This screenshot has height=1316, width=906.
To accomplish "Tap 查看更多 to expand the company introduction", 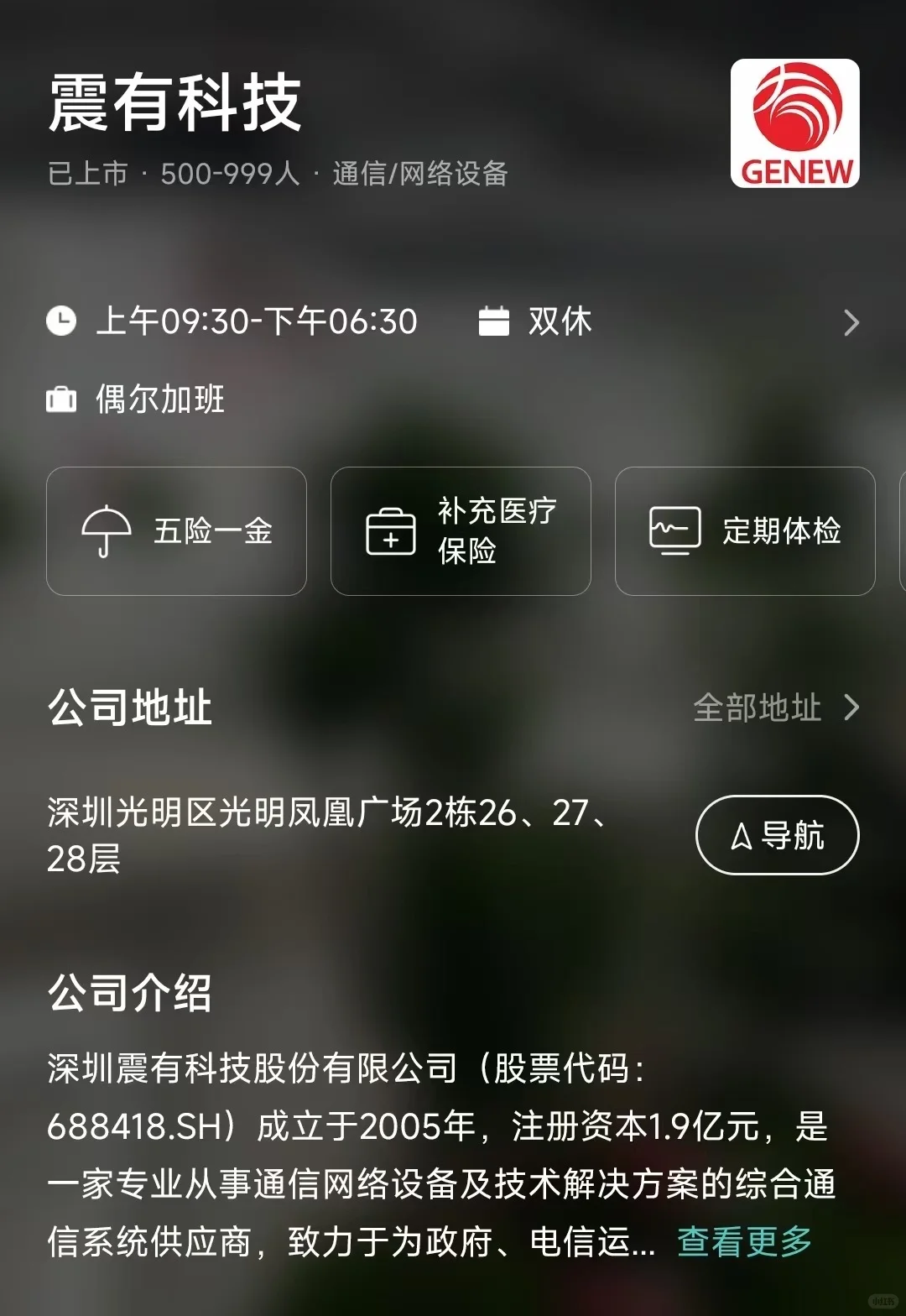I will 745,1240.
